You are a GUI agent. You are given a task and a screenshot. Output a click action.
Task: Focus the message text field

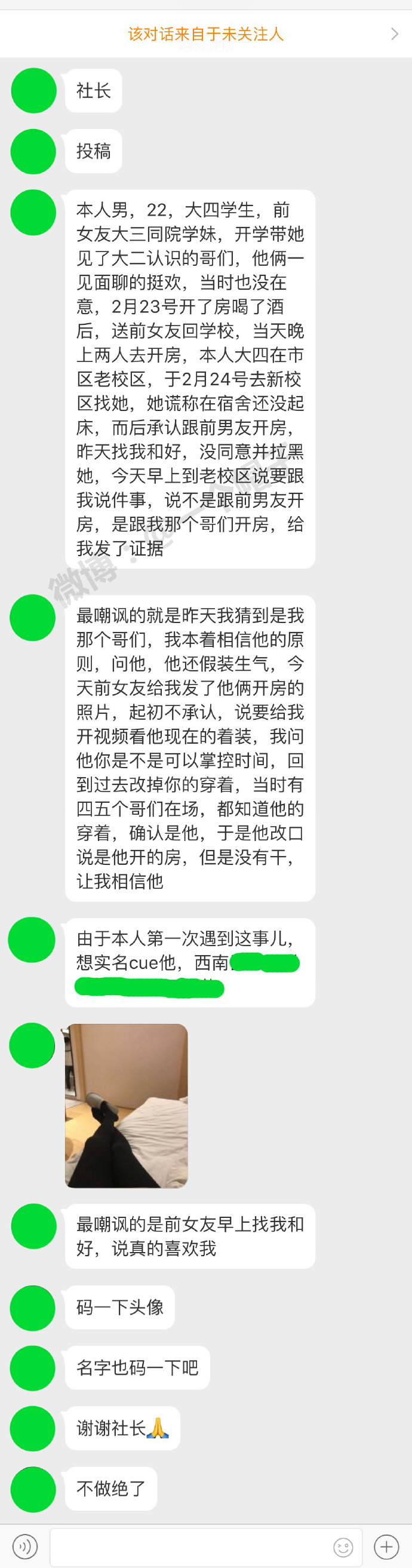(x=189, y=1545)
